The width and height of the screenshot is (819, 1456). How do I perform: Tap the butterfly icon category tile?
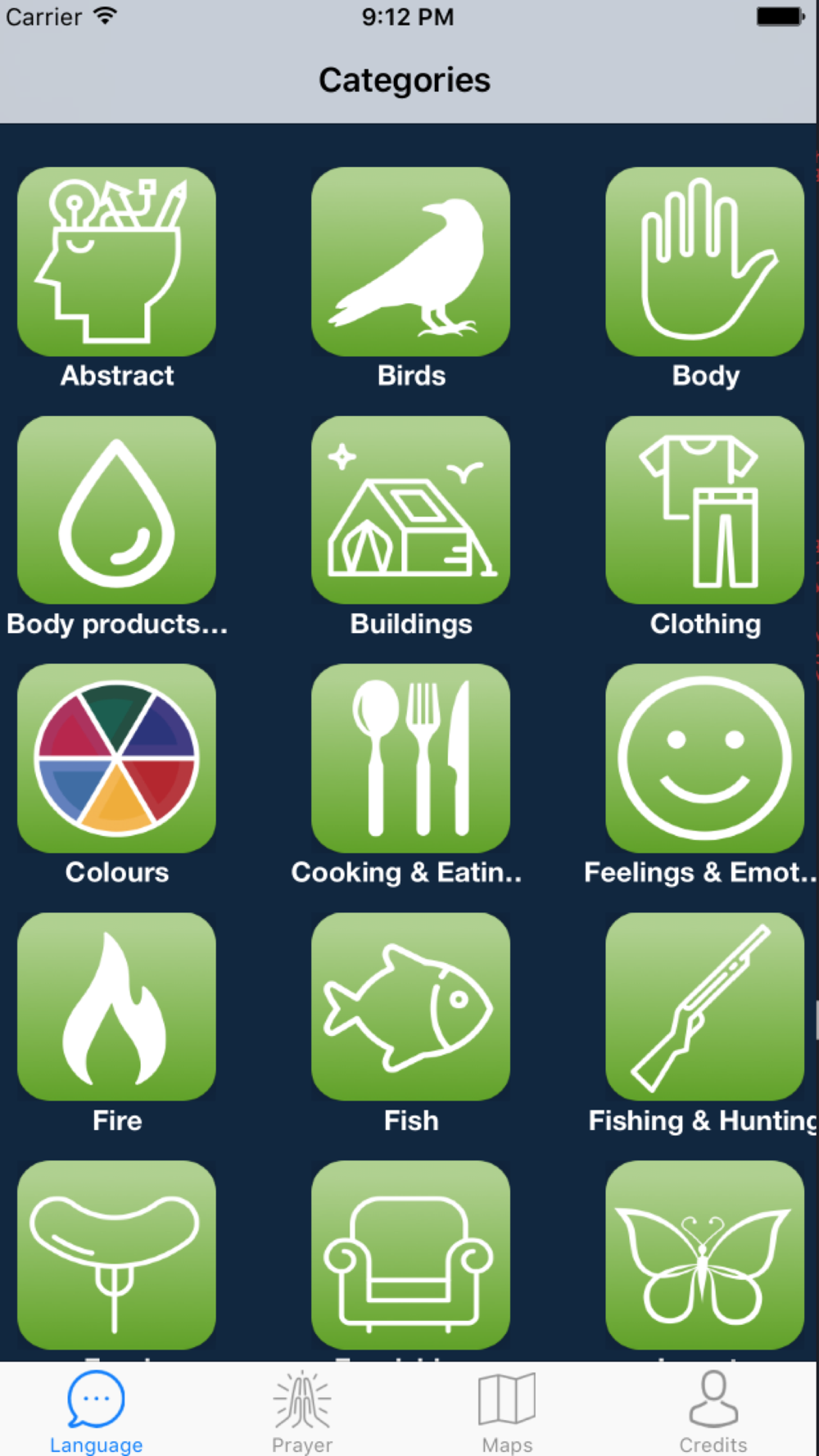pos(704,1255)
